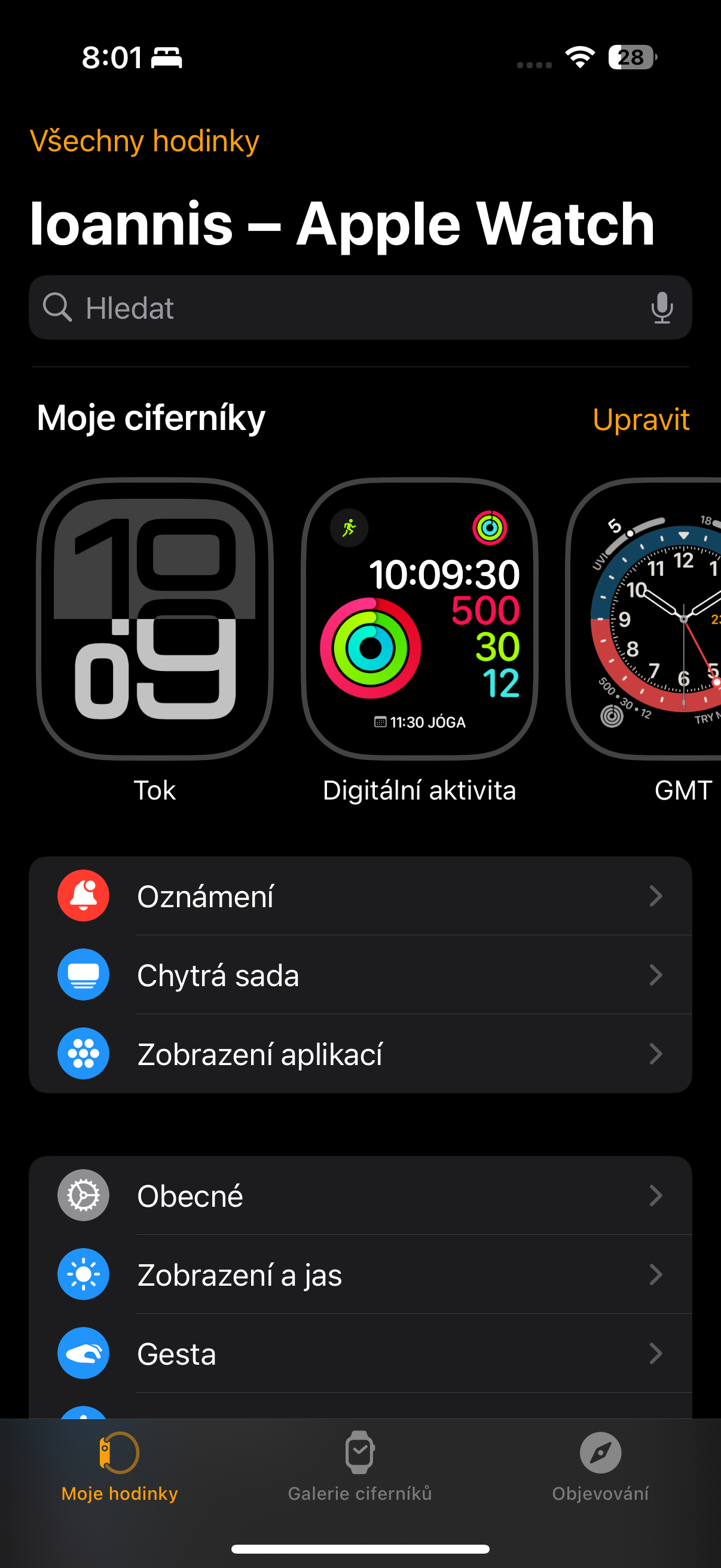Viewport: 721px width, 1568px height.
Task: Open Gesta via its right chevron
Action: pyautogui.click(x=655, y=1353)
